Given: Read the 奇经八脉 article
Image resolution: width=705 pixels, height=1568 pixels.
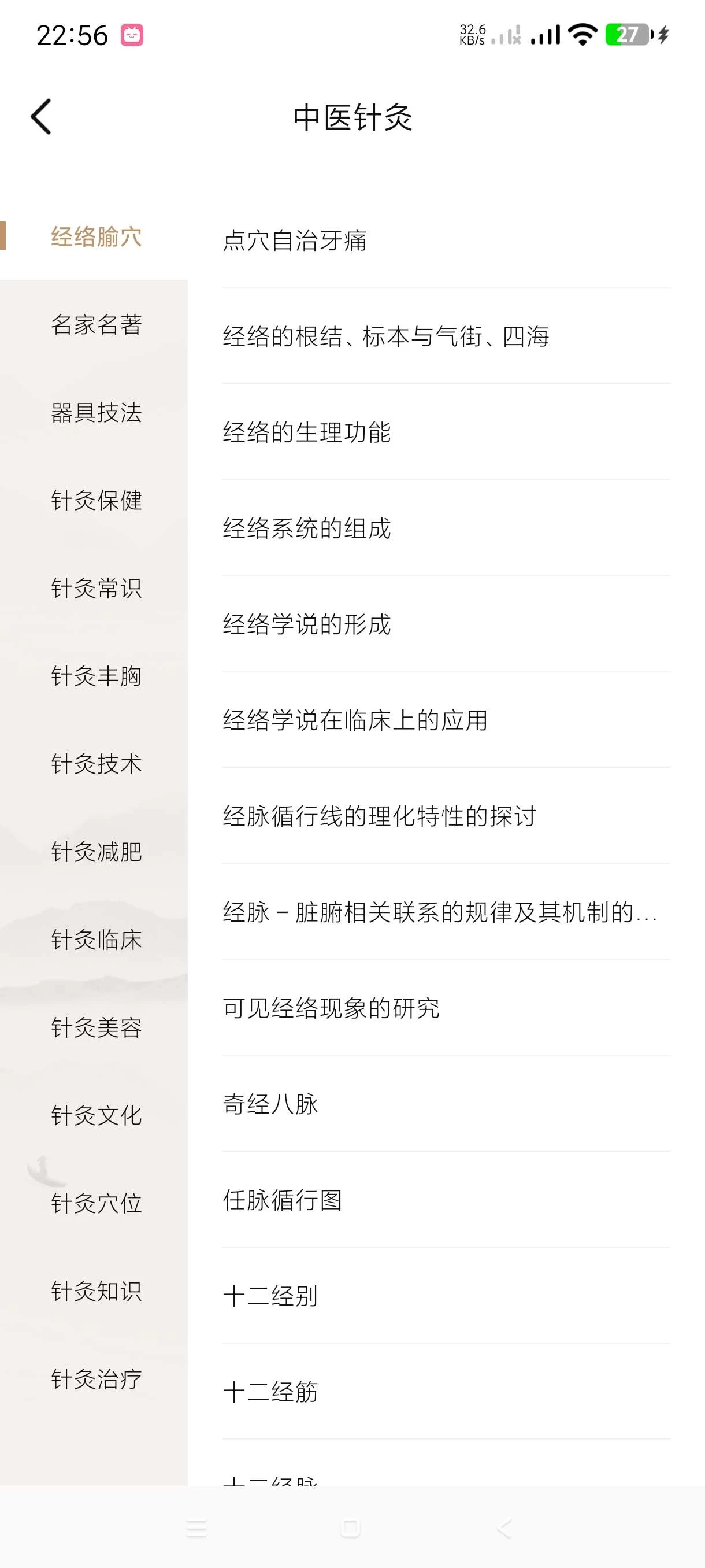Looking at the screenshot, I should 270,1104.
